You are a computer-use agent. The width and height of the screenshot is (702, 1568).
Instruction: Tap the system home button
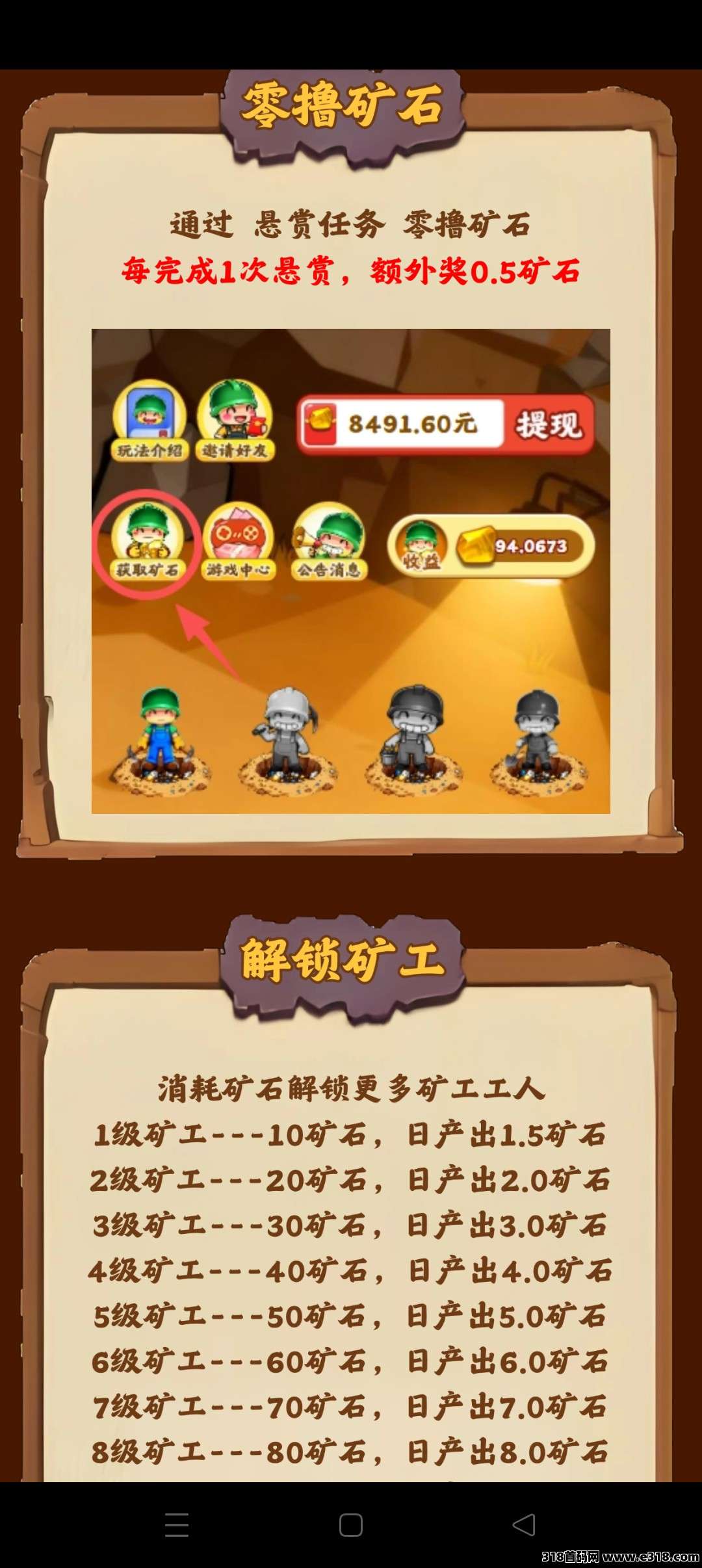point(351,1524)
